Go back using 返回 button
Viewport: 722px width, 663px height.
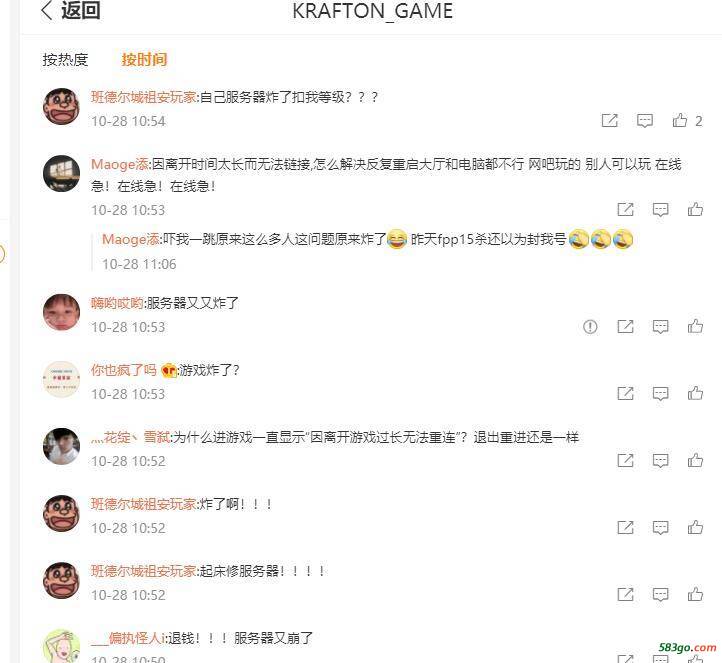click(x=70, y=12)
